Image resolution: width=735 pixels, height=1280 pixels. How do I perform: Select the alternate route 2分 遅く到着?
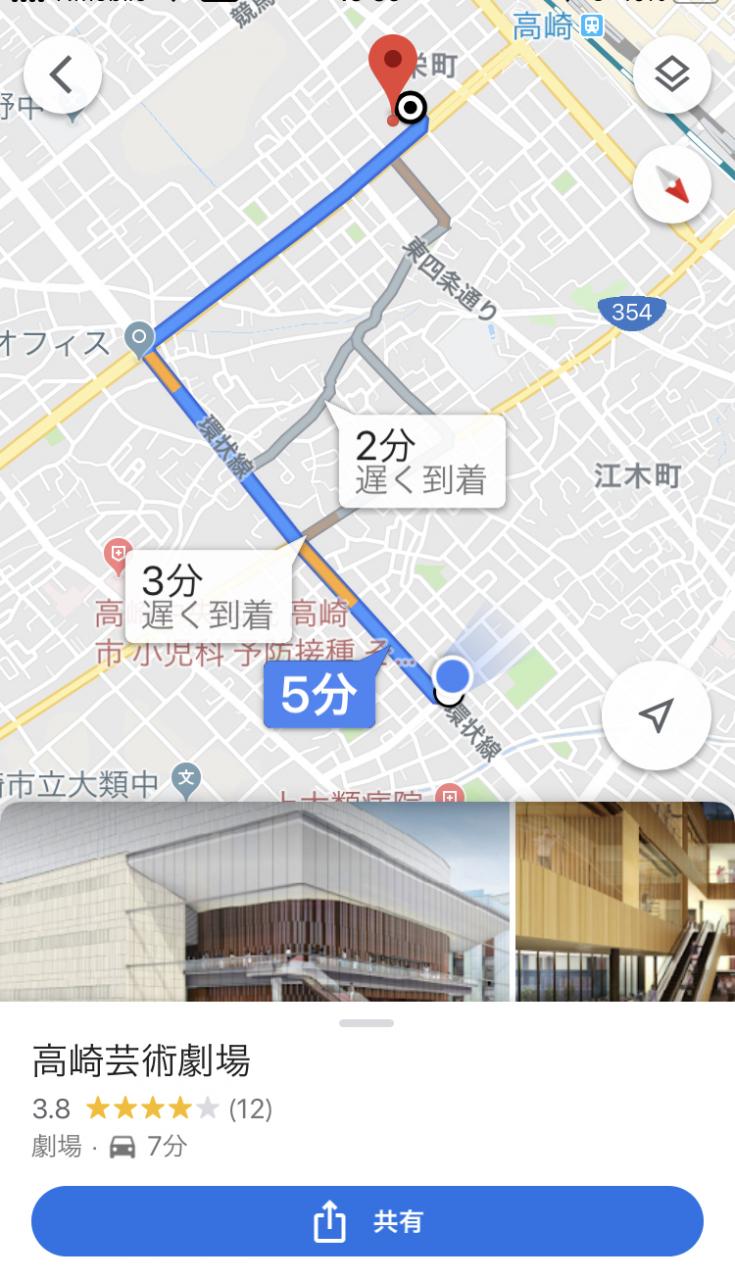(x=419, y=461)
